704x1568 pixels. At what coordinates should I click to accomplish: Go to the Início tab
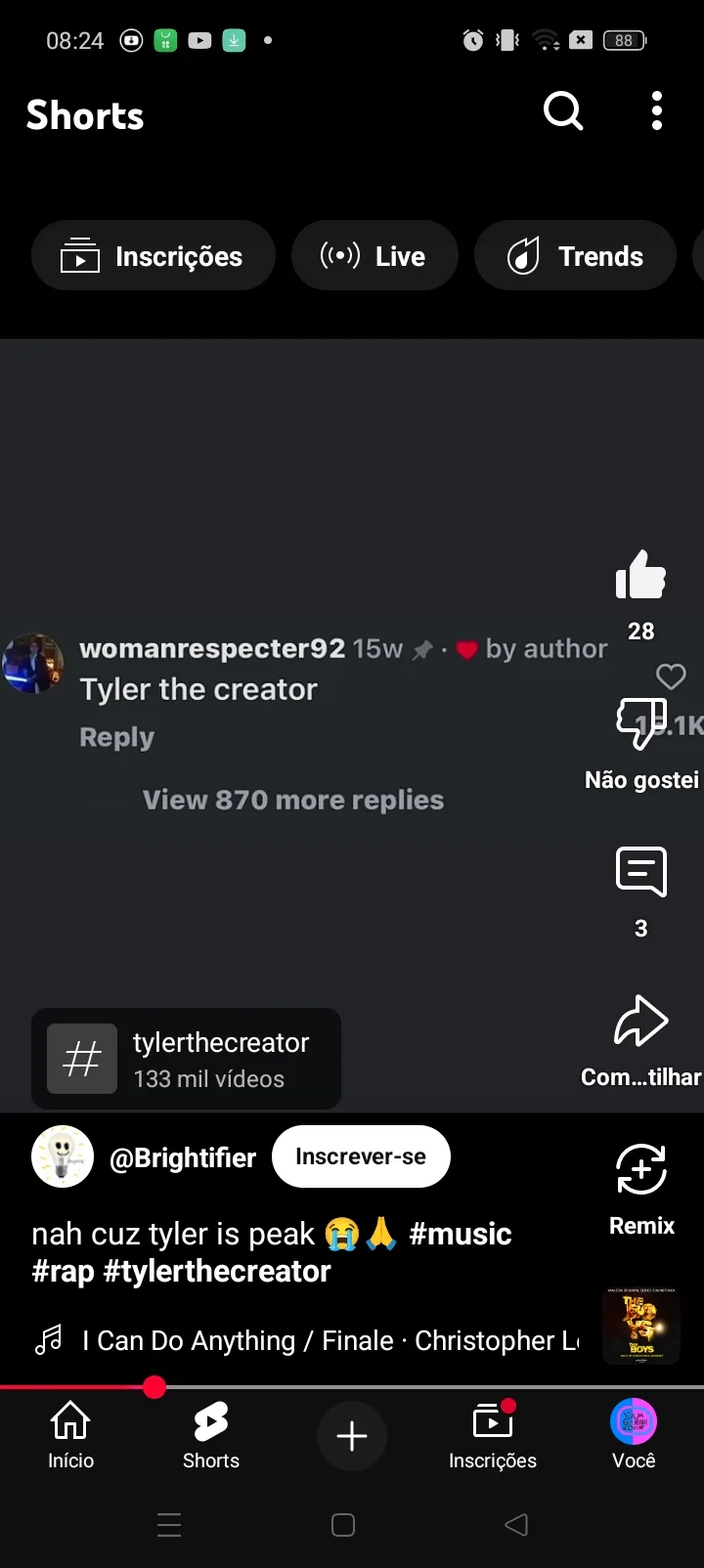(x=70, y=1435)
